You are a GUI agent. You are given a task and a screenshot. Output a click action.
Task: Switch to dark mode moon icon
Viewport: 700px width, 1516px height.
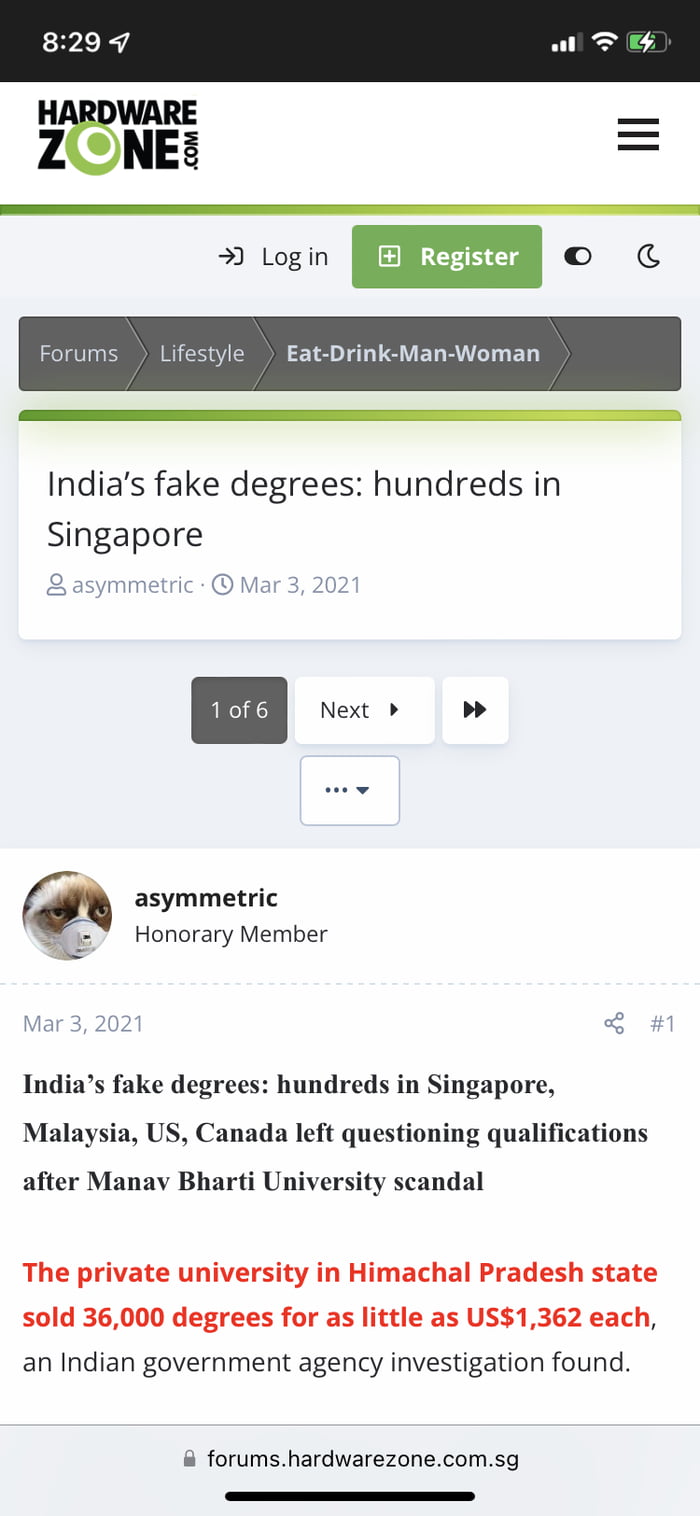(x=648, y=257)
